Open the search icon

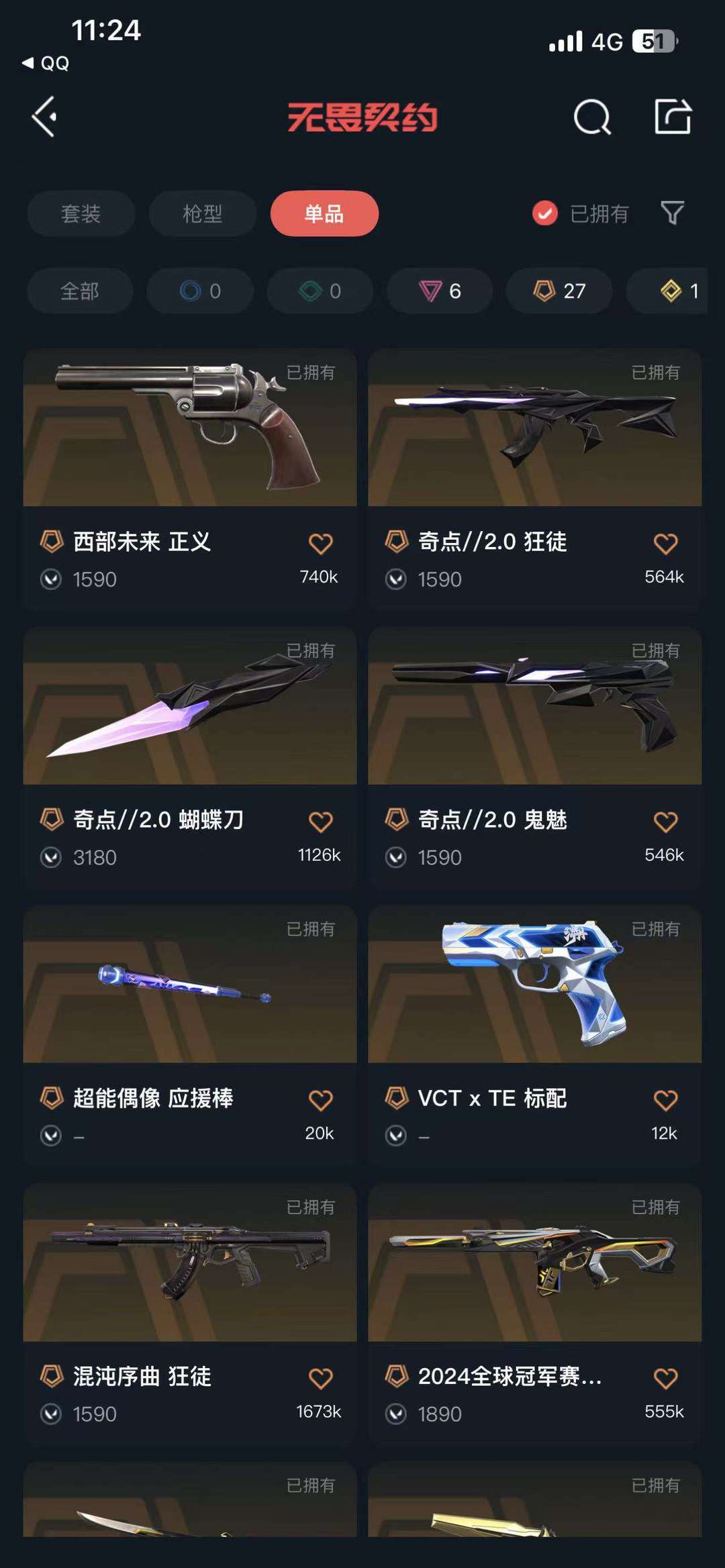click(592, 117)
